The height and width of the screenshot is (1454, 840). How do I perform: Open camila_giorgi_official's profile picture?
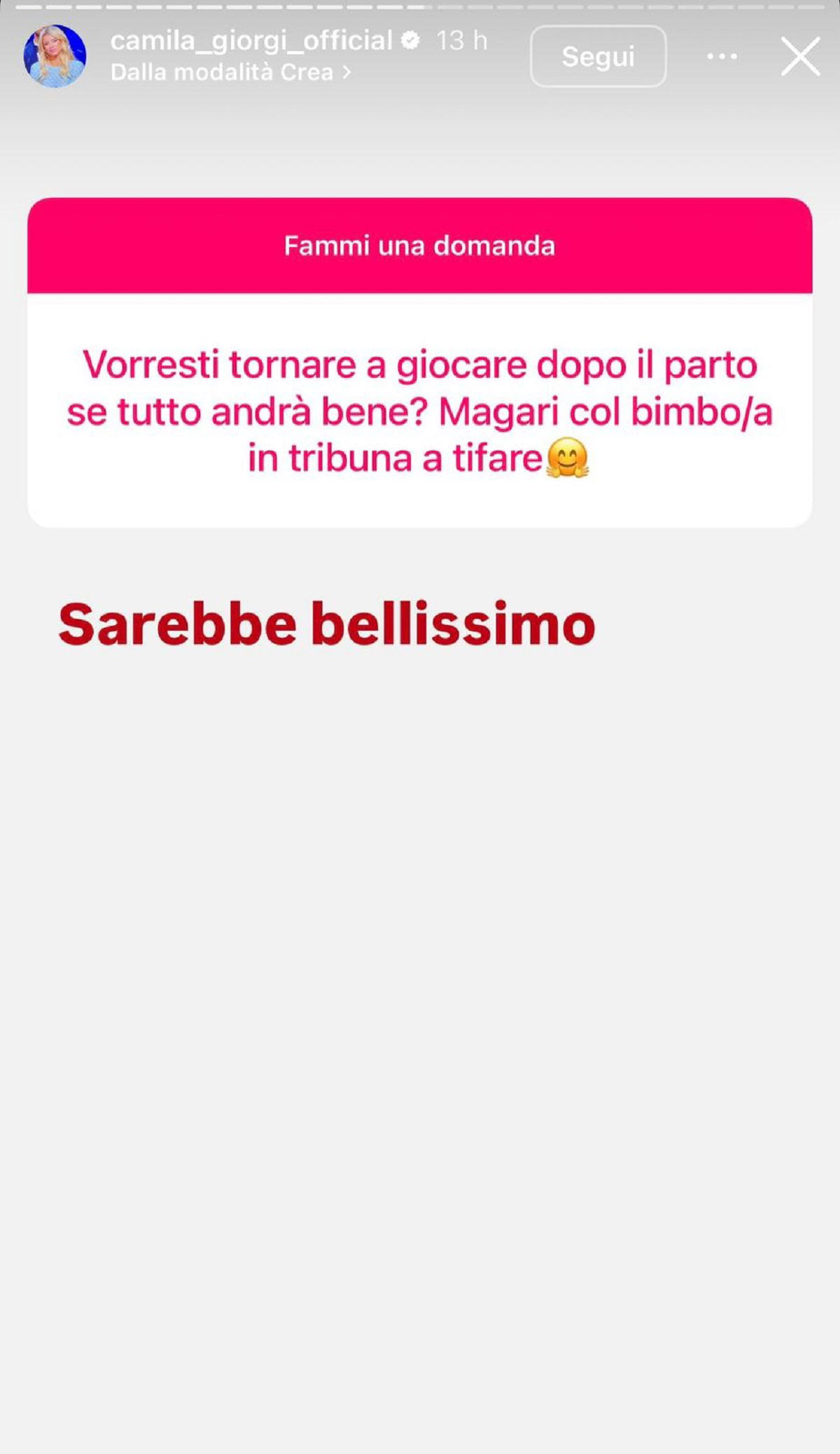tap(55, 56)
